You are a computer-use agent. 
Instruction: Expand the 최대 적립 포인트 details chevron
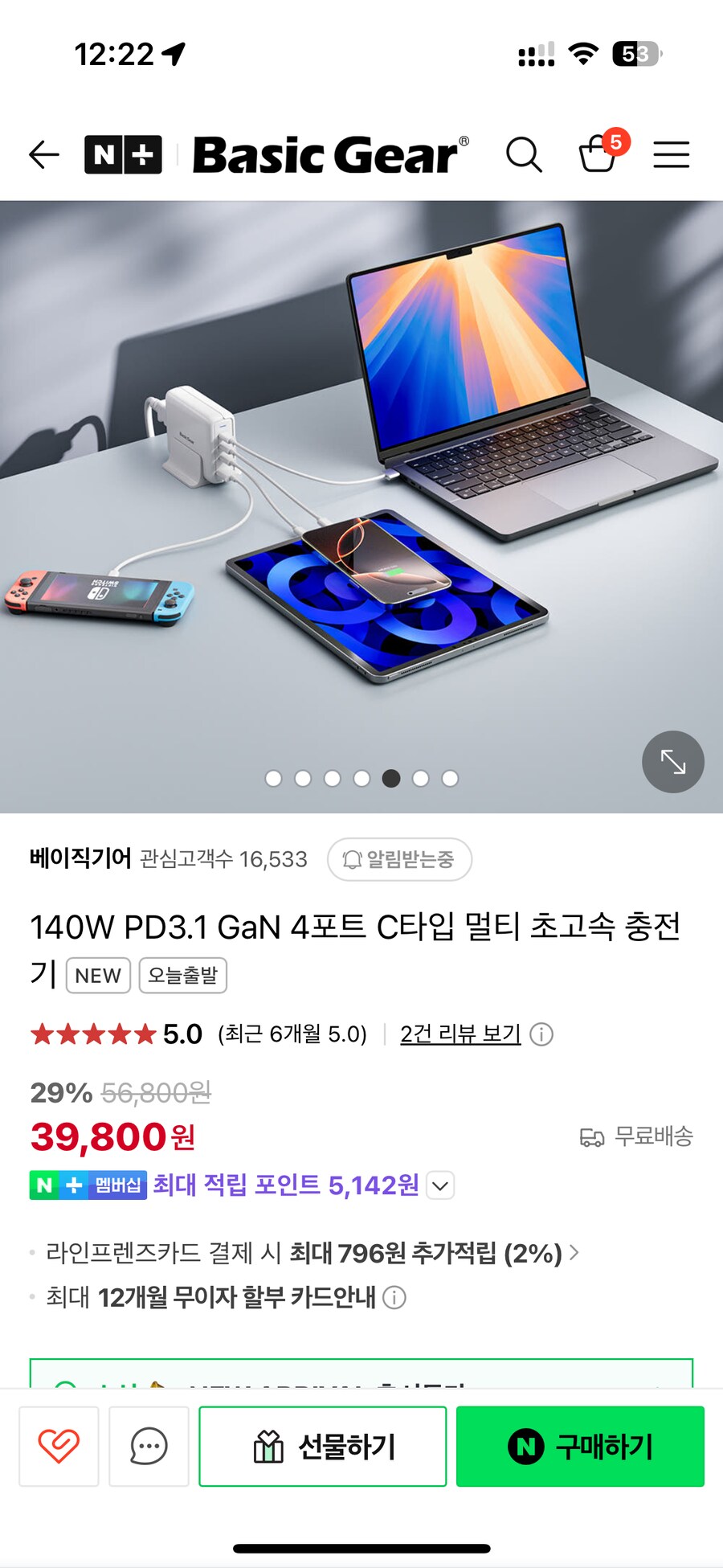[x=439, y=1185]
